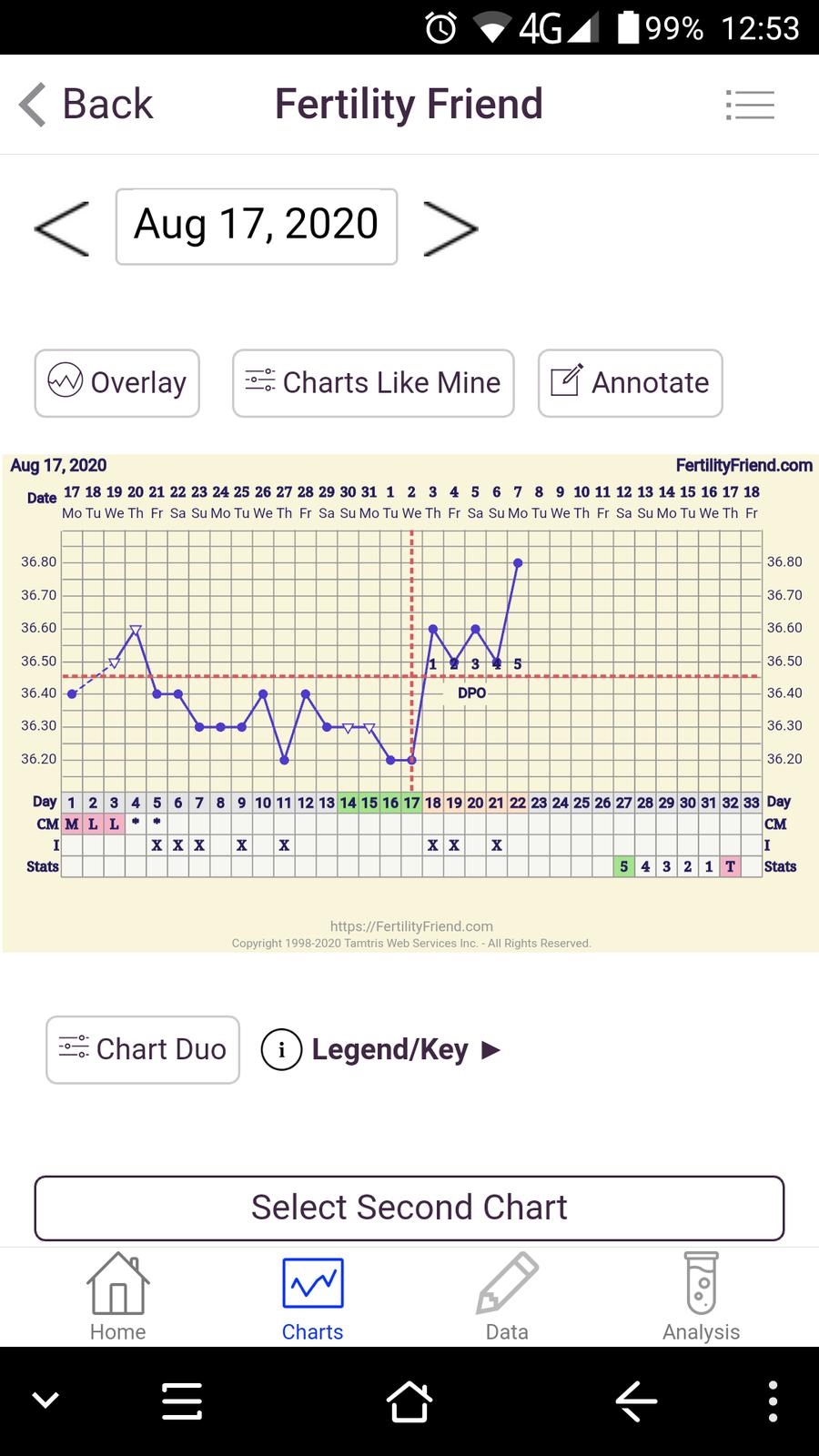The height and width of the screenshot is (1456, 819).
Task: Advance to the next chart date
Action: pos(450,228)
